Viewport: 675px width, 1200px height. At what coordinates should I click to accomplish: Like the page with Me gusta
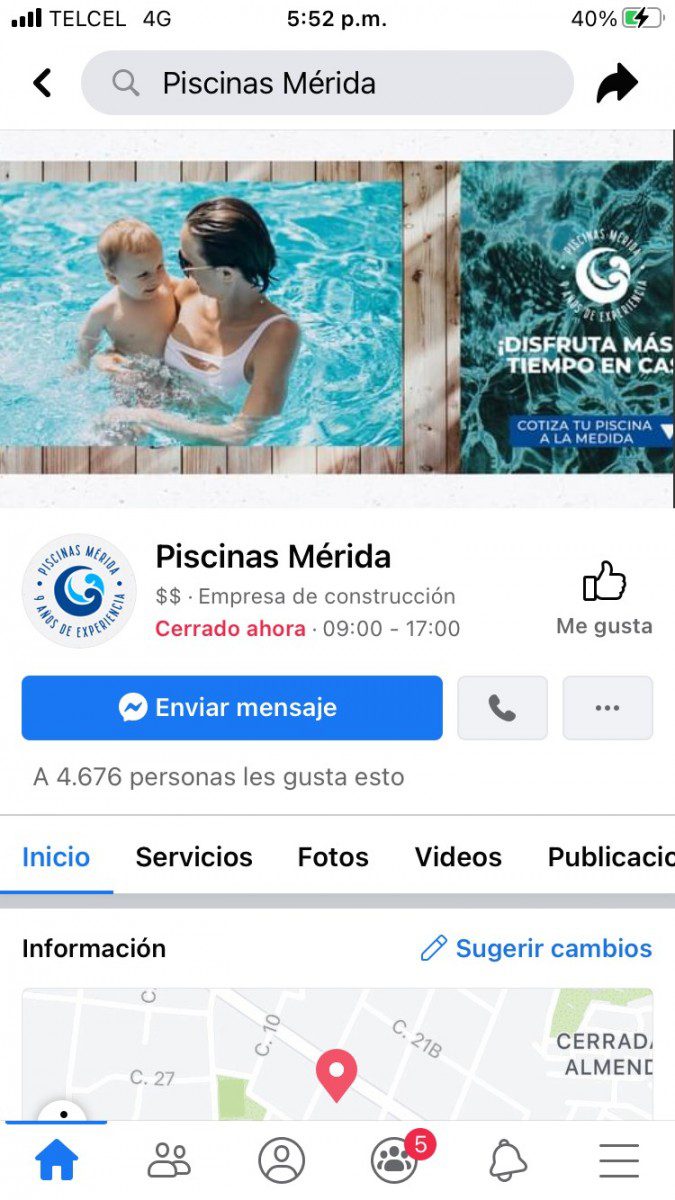[604, 599]
